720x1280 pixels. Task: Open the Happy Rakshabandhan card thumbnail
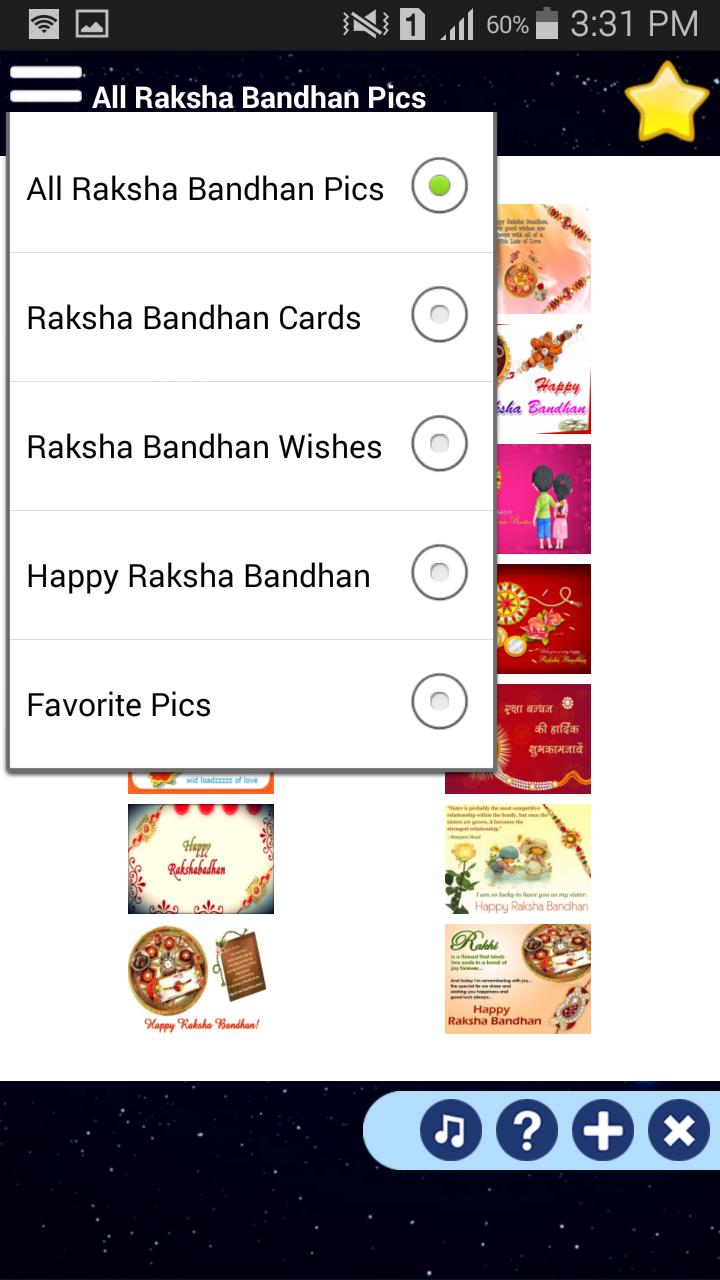click(199, 858)
